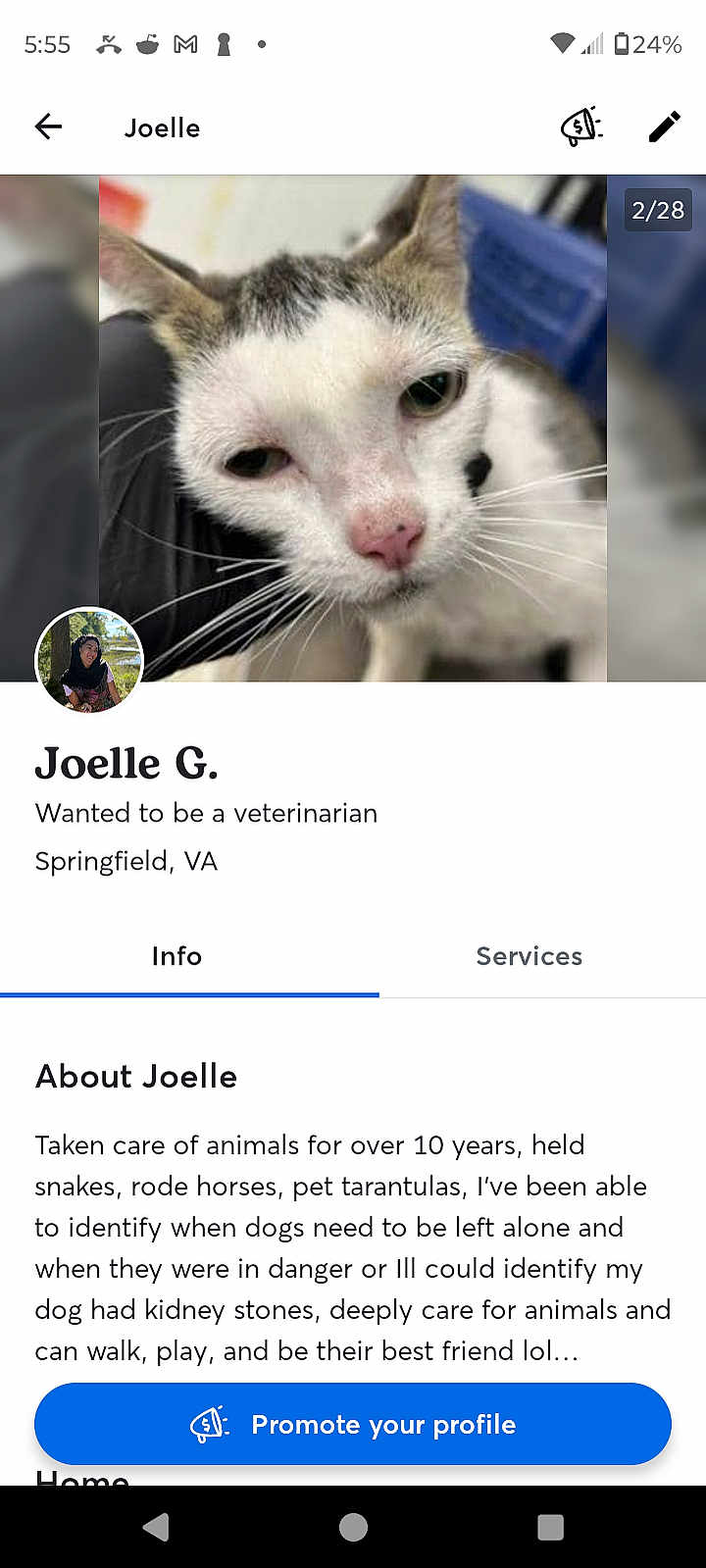Screen dimensions: 706x1568
Task: Tap the Joelle G. name heading
Action: (x=126, y=763)
